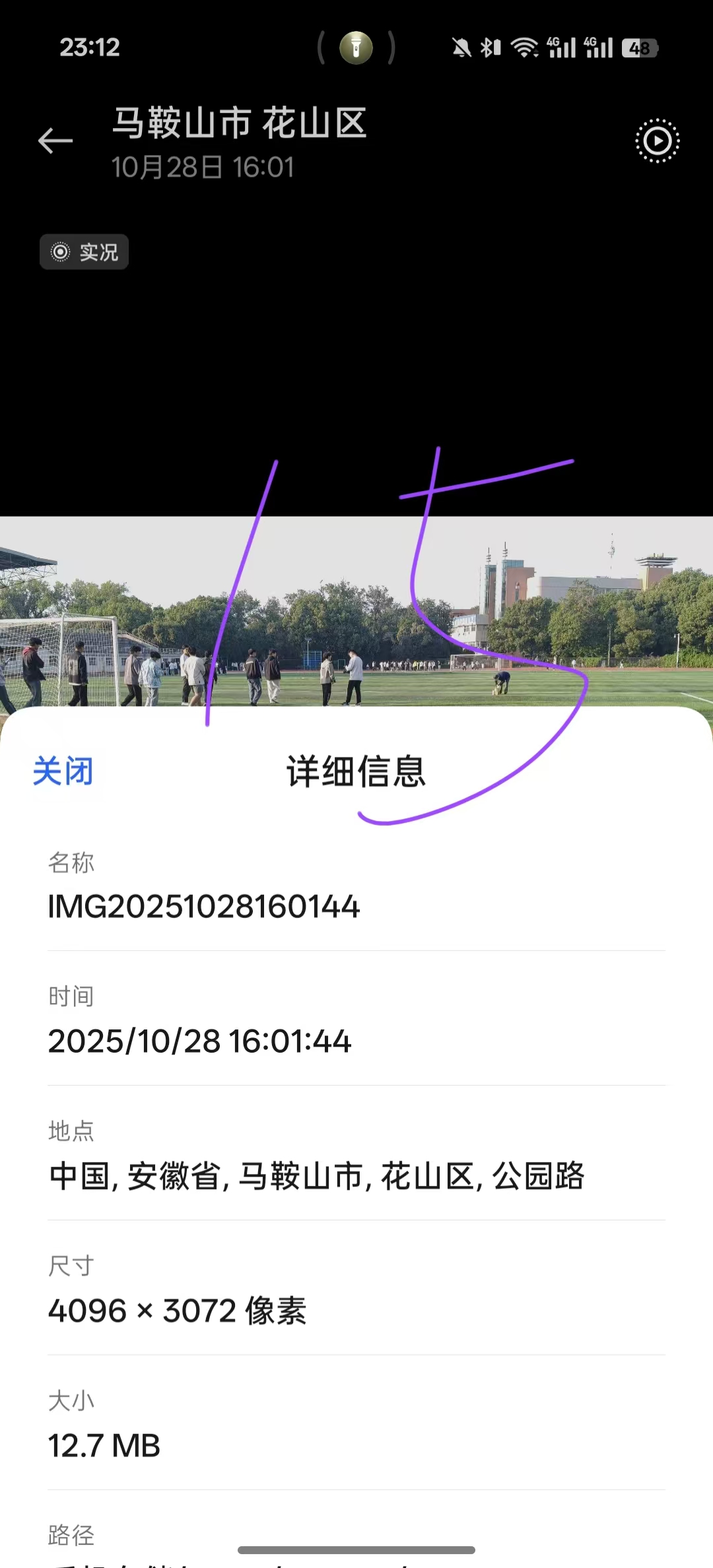Viewport: 713px width, 1568px height.
Task: Tap the 实况 live photo chip
Action: [x=84, y=252]
